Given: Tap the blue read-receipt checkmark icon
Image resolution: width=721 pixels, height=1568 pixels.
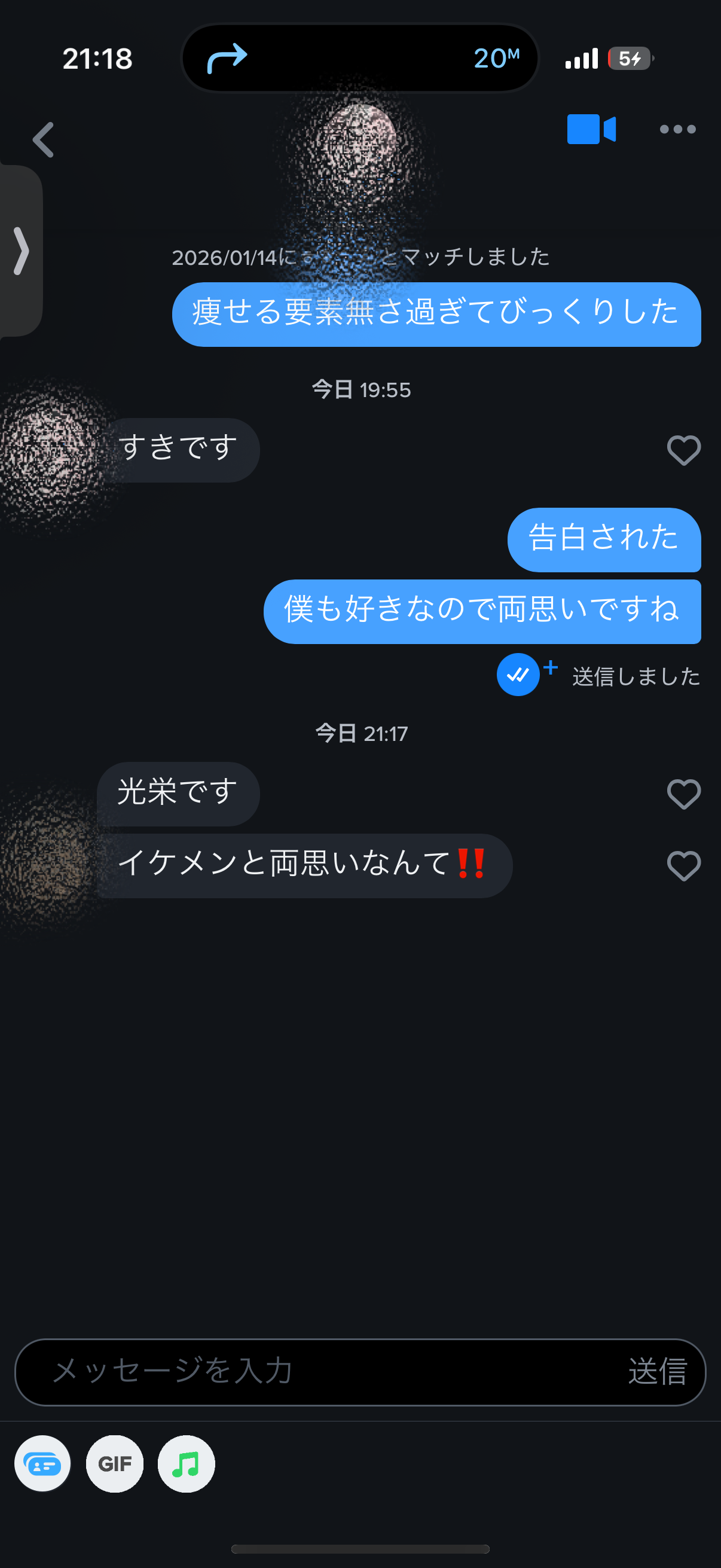Looking at the screenshot, I should coord(518,675).
